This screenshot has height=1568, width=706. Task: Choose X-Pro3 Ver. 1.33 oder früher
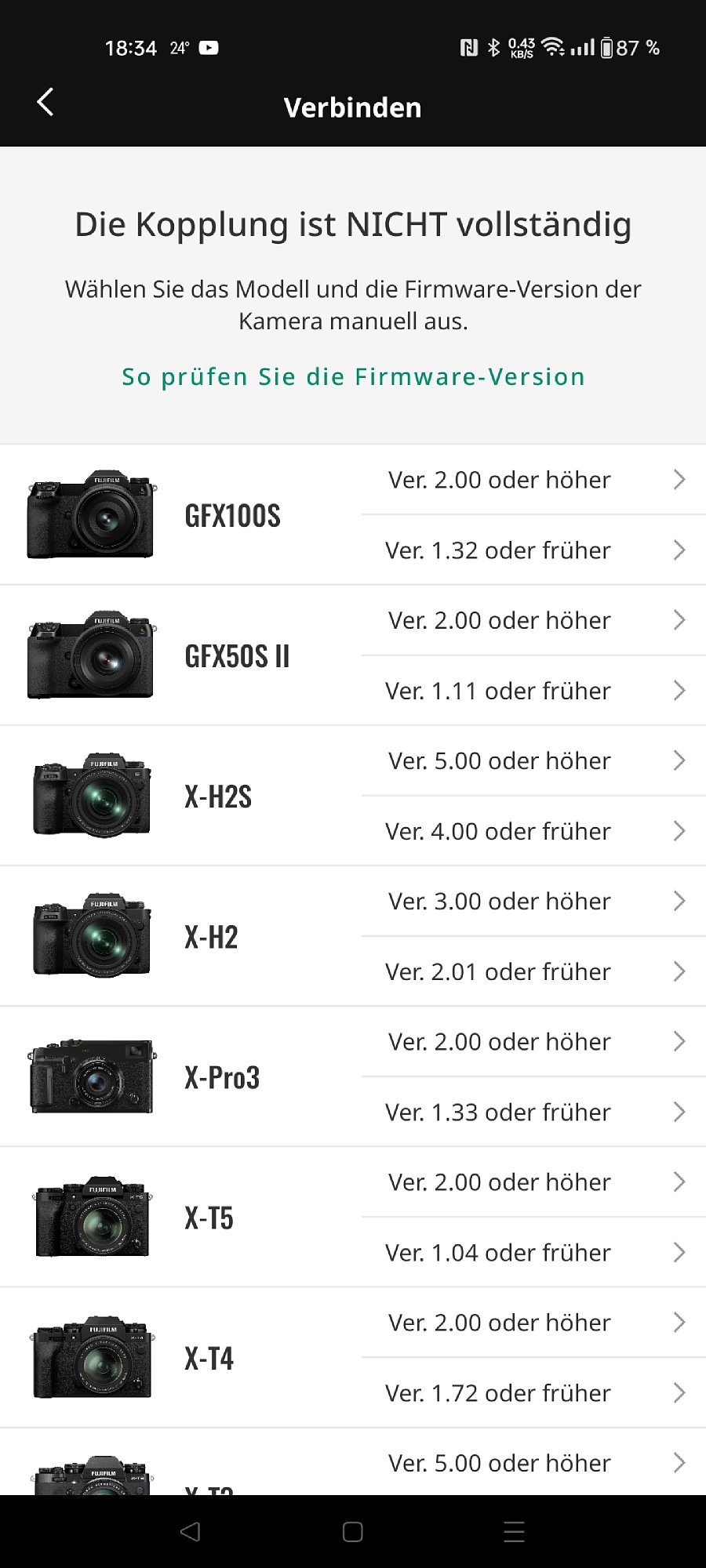[533, 1112]
